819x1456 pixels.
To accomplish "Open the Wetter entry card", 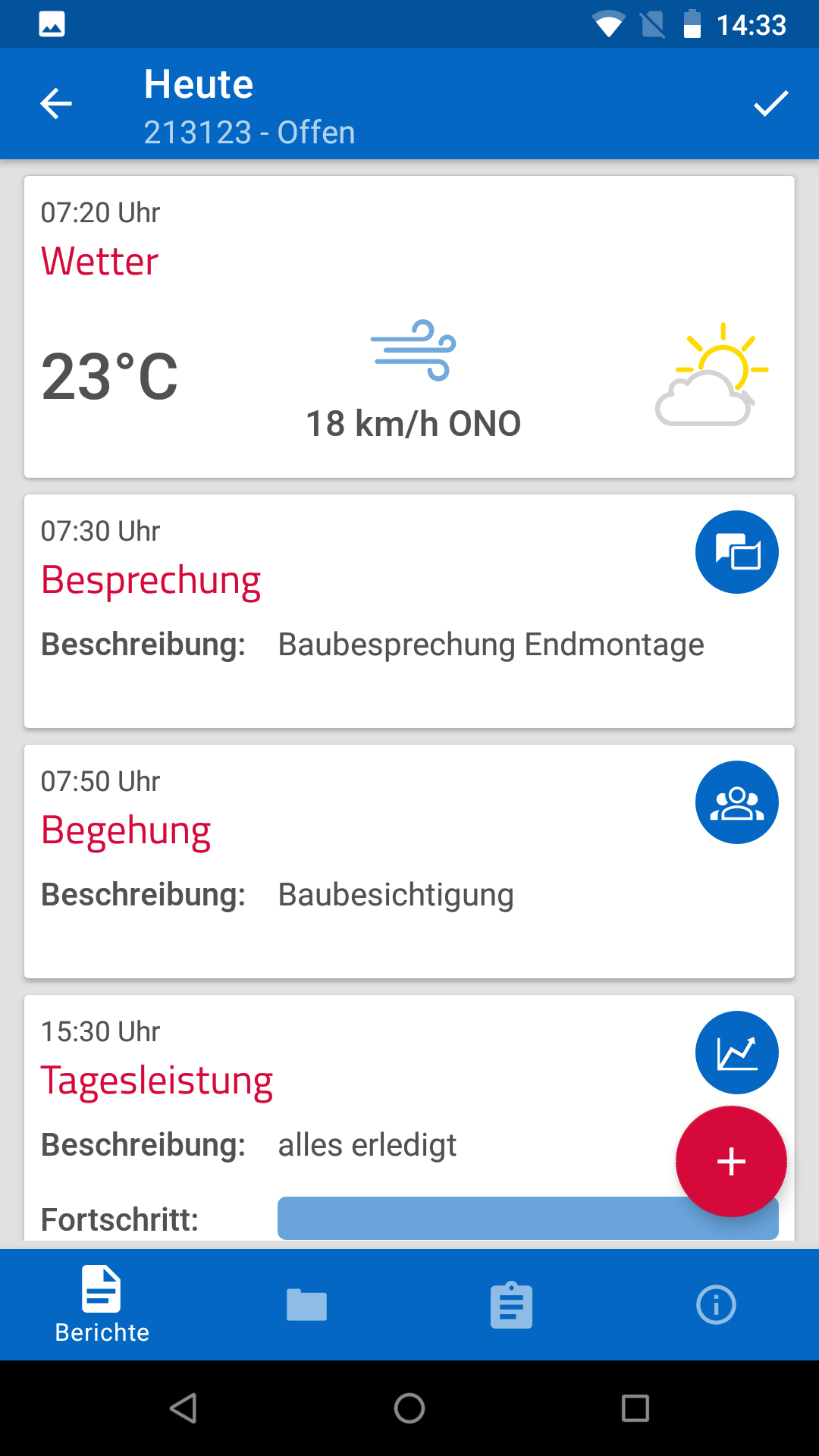I will (x=409, y=327).
